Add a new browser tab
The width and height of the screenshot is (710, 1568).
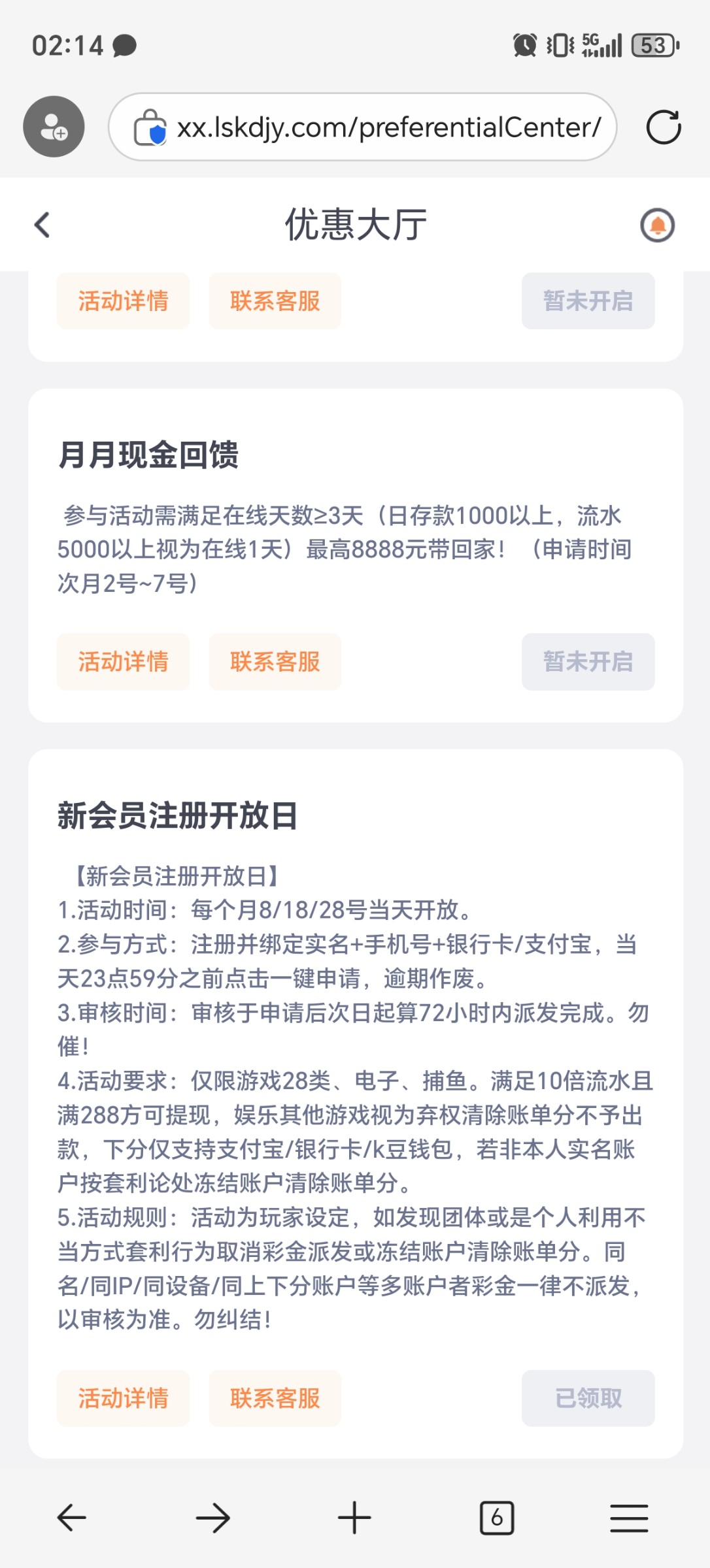point(354,1517)
